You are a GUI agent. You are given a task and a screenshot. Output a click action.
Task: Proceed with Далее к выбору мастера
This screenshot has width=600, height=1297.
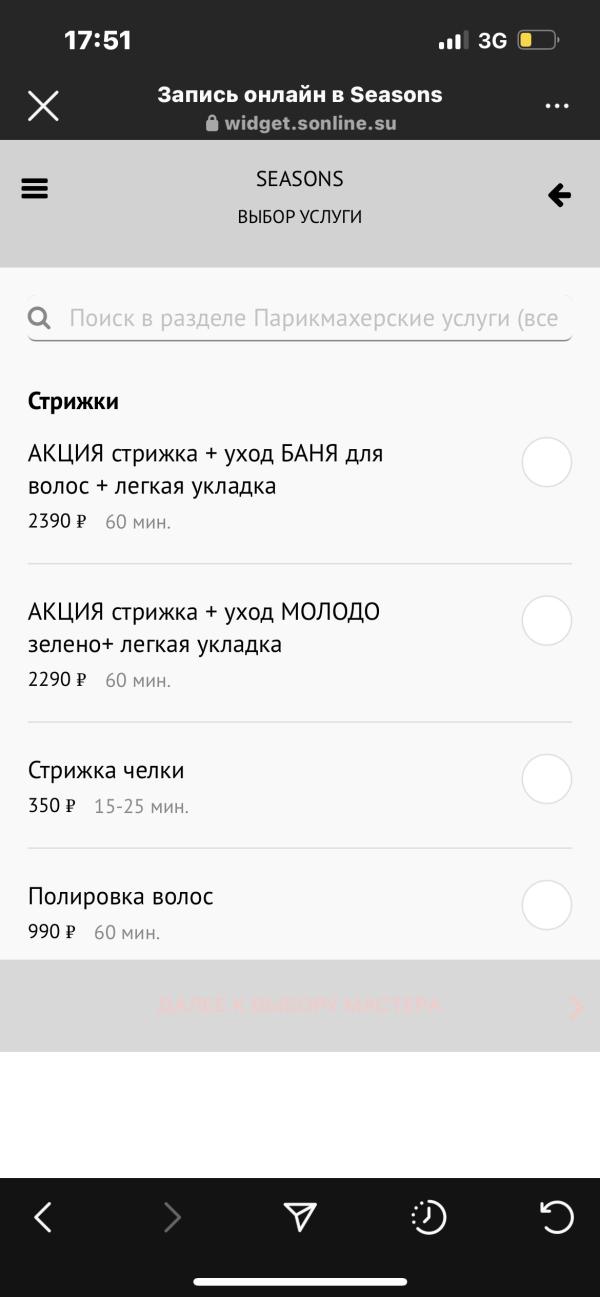pos(300,1006)
